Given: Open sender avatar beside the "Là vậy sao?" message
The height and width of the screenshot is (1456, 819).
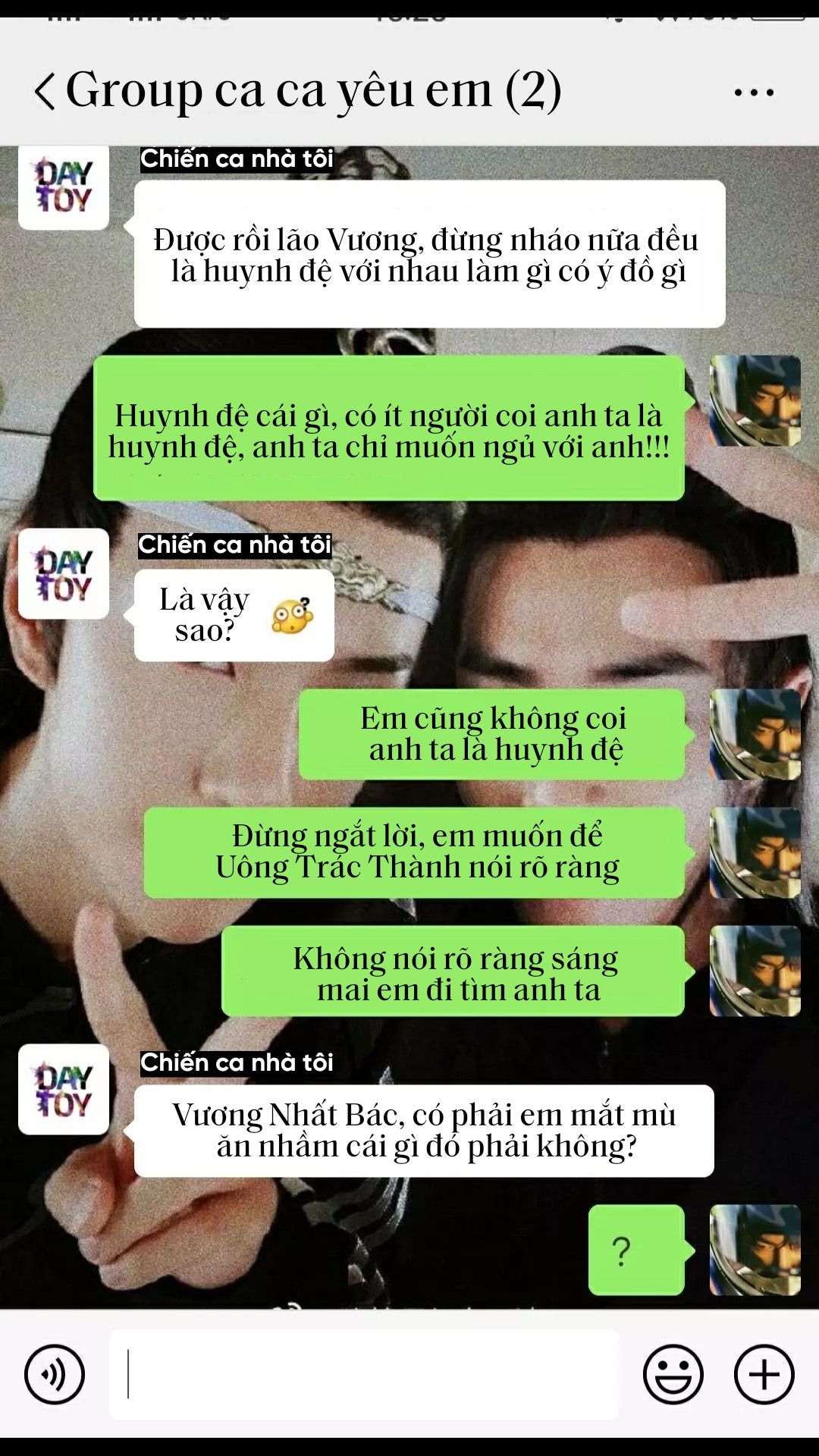Looking at the screenshot, I should click(64, 574).
